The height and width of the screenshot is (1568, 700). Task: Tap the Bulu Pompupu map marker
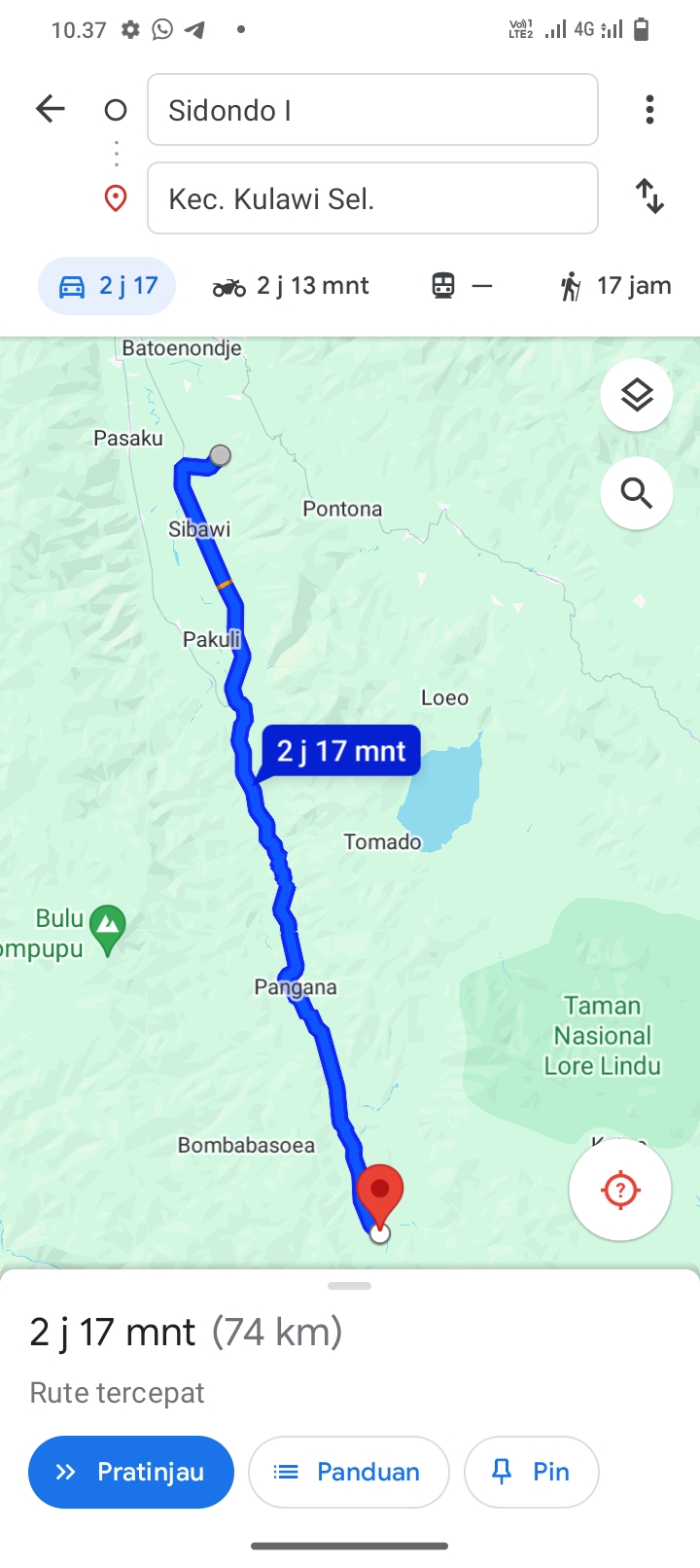coord(107,929)
